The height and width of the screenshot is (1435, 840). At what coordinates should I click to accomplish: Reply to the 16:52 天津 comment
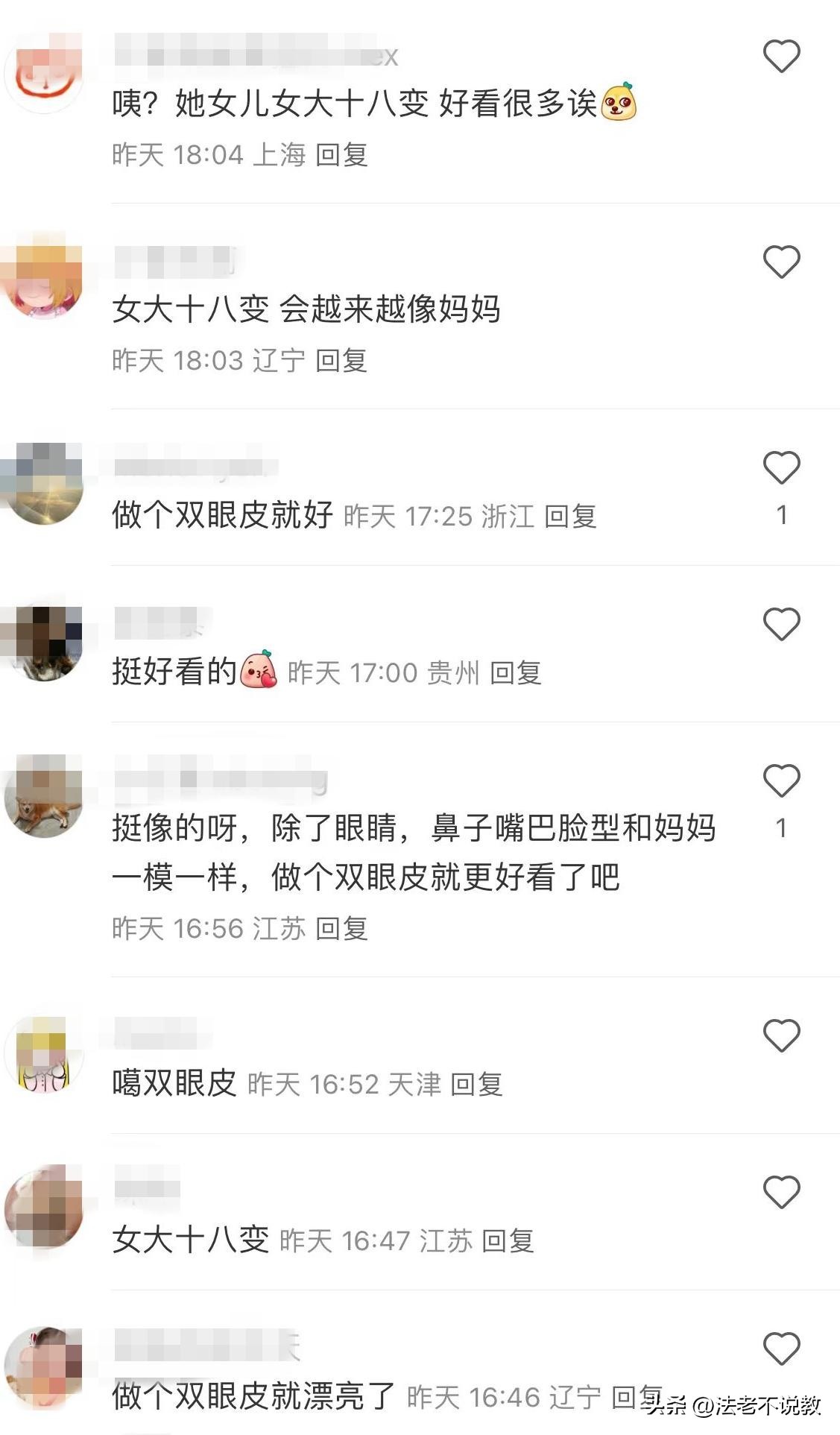pyautogui.click(x=476, y=1084)
